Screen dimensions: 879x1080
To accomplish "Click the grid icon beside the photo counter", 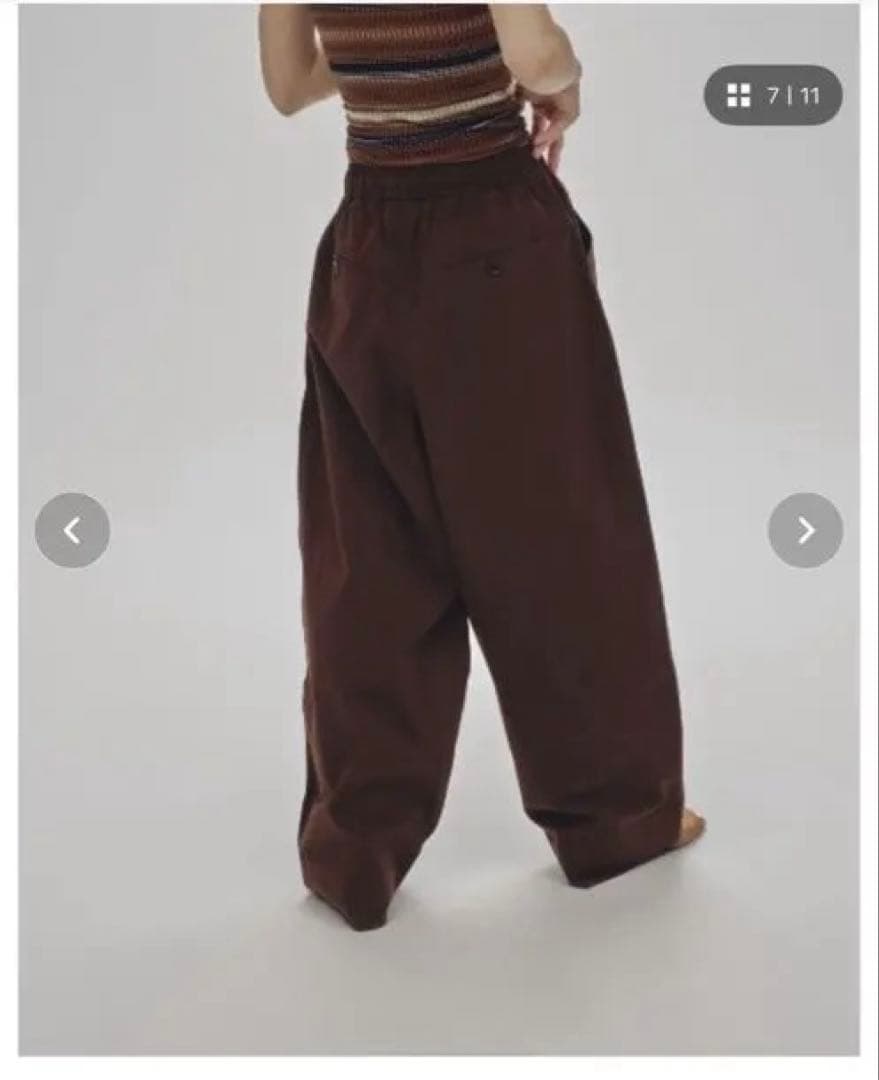I will [738, 97].
